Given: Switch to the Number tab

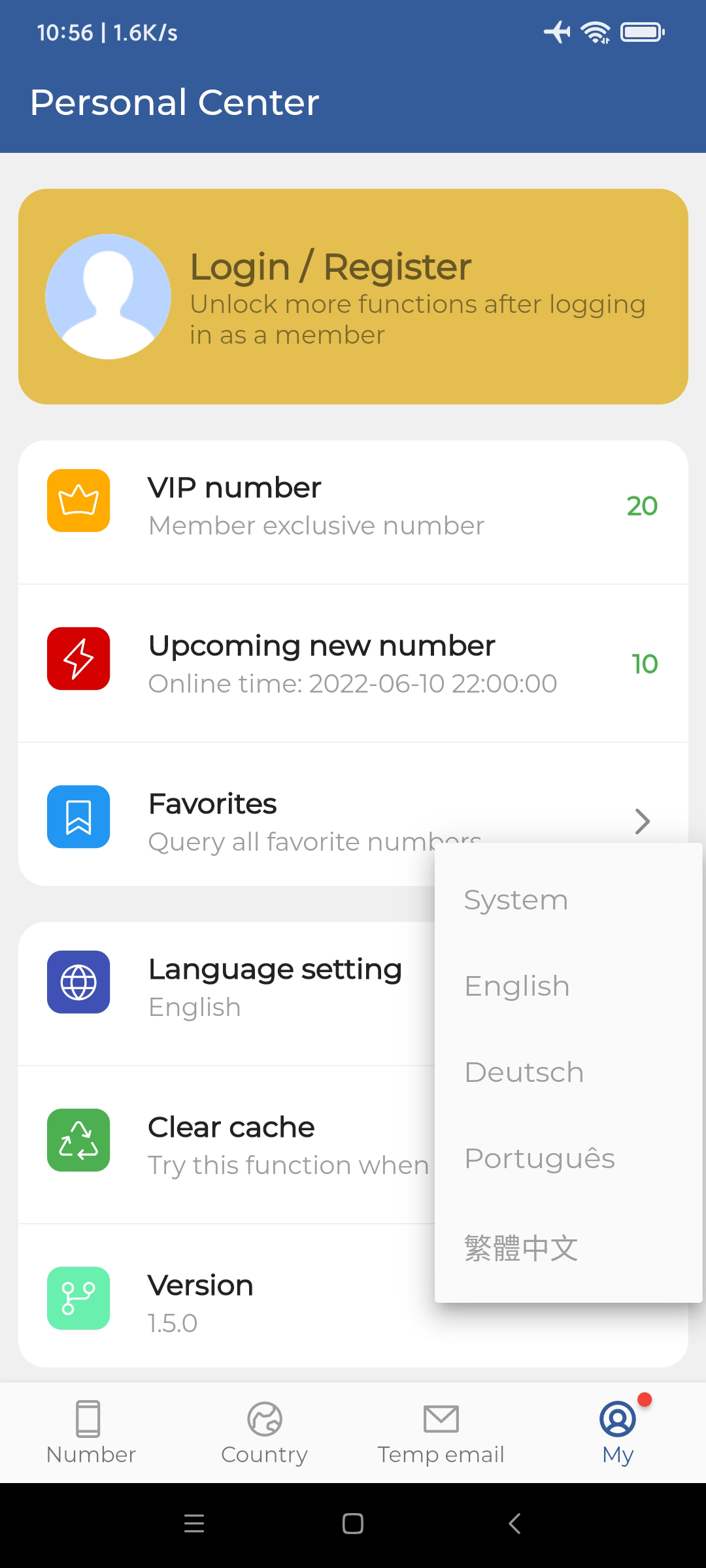Looking at the screenshot, I should [90, 1432].
